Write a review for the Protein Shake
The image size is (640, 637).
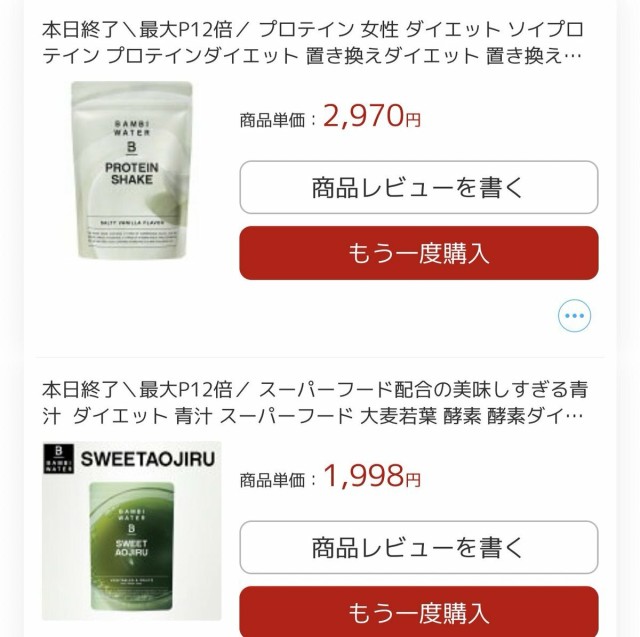tap(418, 187)
